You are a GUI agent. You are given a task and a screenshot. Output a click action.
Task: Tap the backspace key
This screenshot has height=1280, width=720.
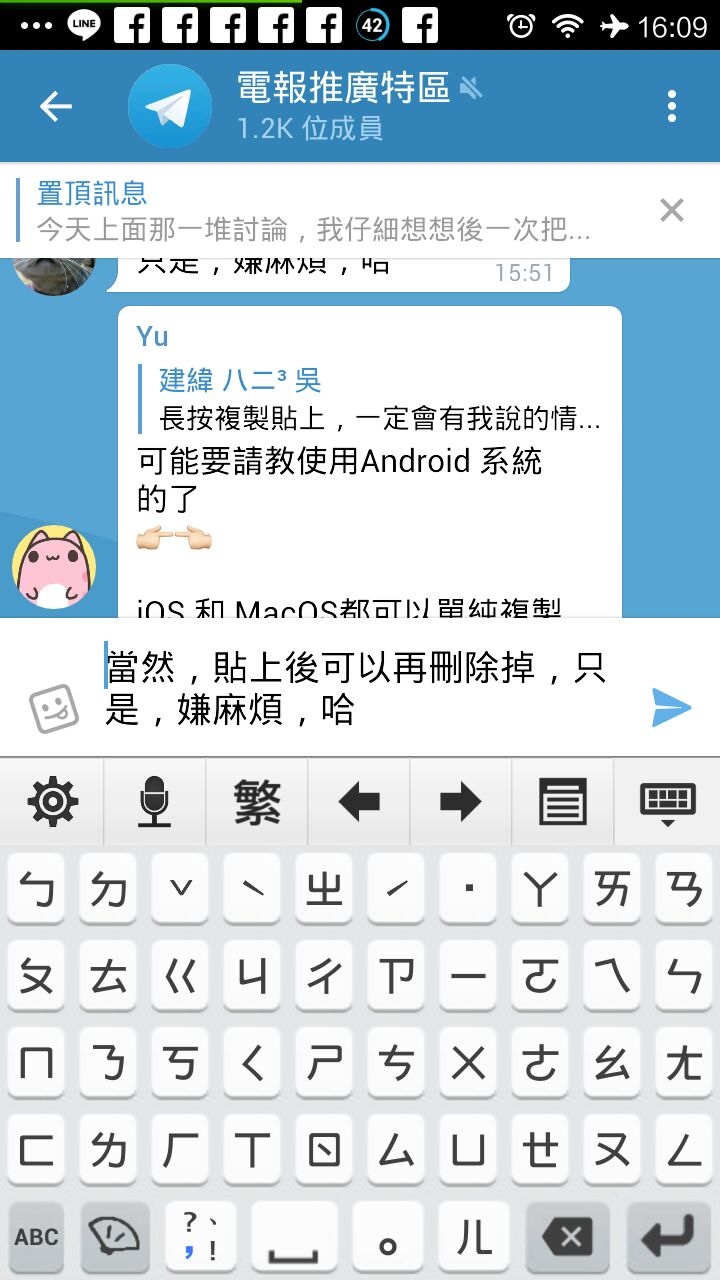[x=568, y=1237]
